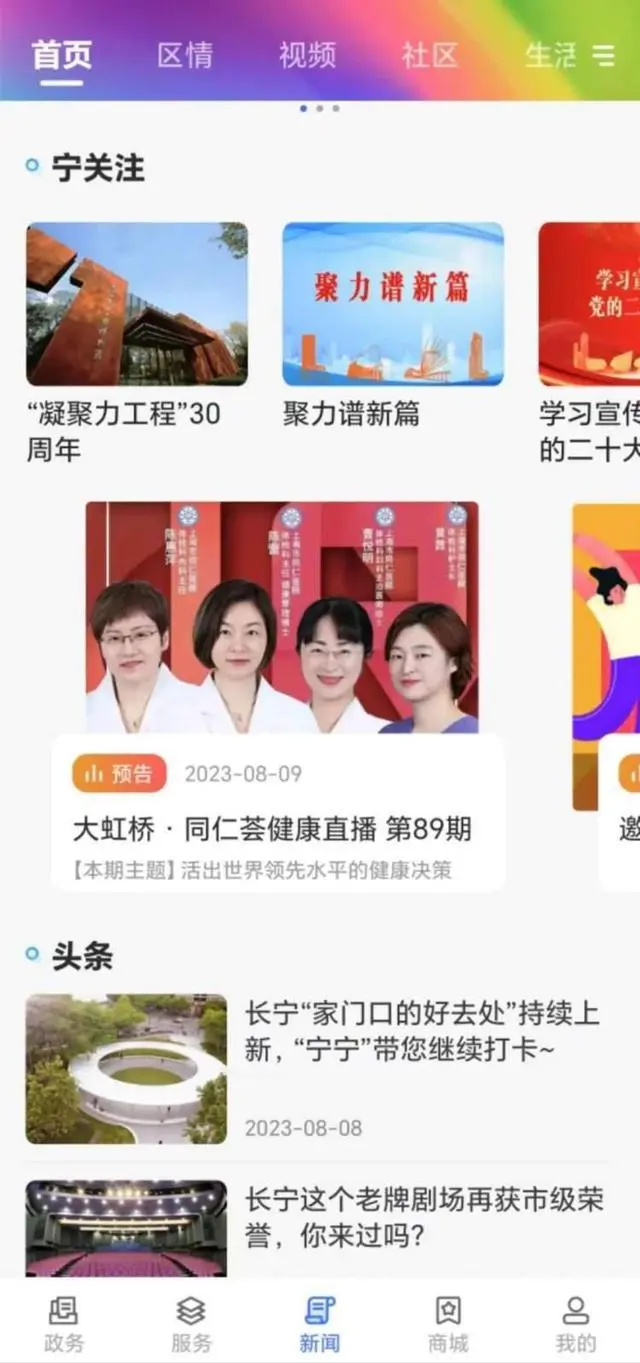Open the hamburger menu beside 生活
The image size is (640, 1363).
[x=604, y=55]
